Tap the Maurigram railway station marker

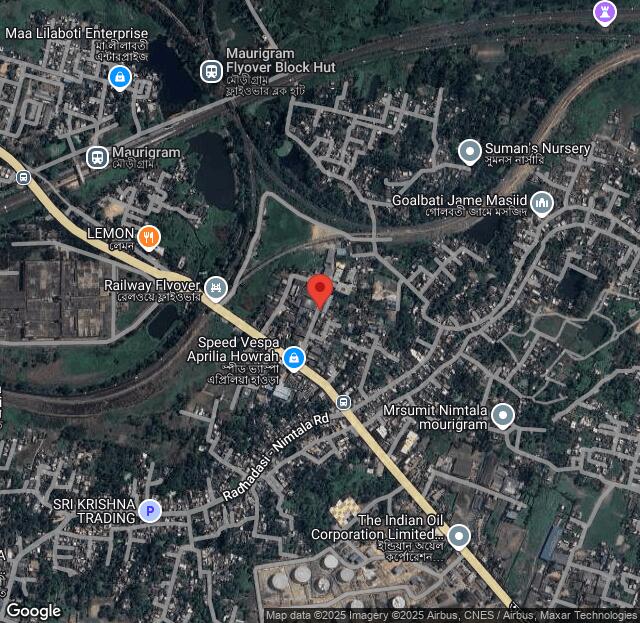pos(97,157)
